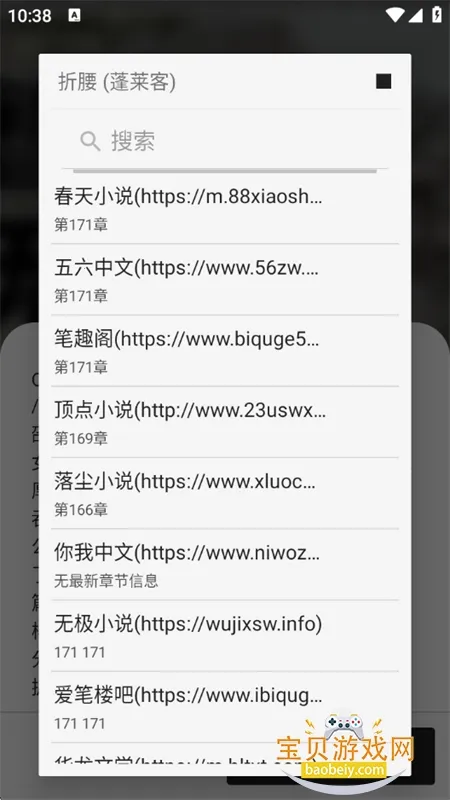Viewport: 450px width, 800px height.
Task: Select the 落尘小说 source
Action: click(x=224, y=493)
